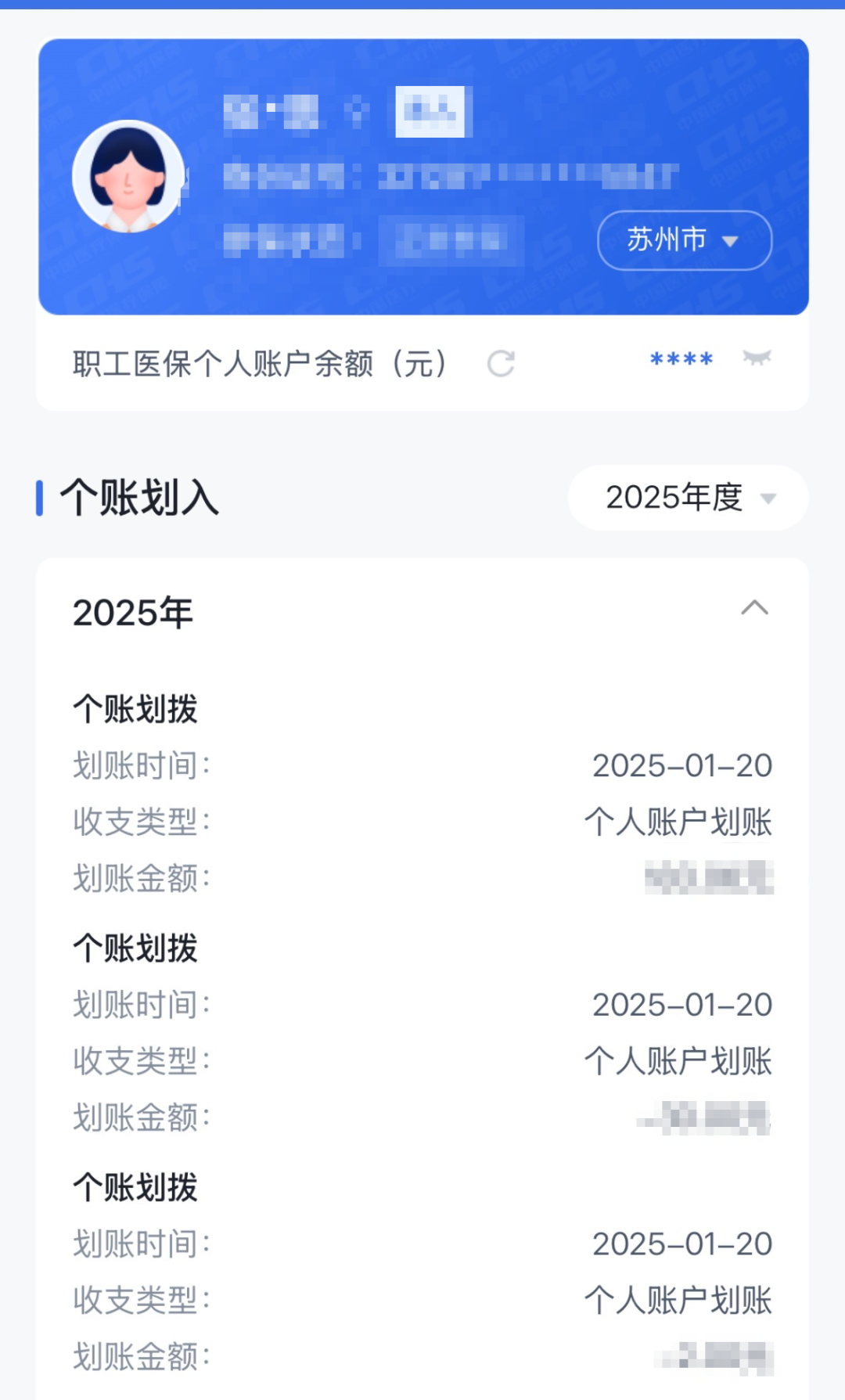Open the 苏州市 city dropdown
The image size is (845, 1400).
684,240
